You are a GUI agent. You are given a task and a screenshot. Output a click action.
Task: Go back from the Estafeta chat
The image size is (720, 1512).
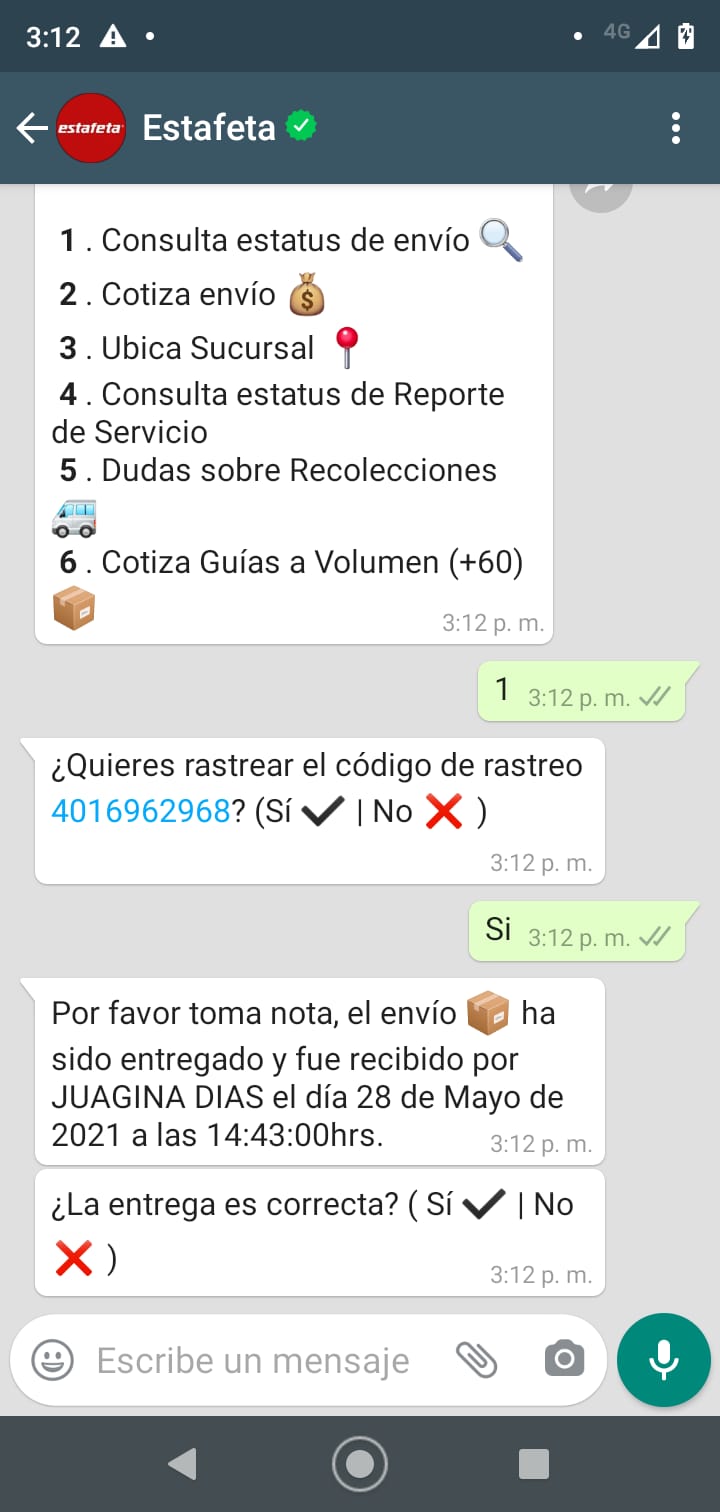pyautogui.click(x=32, y=128)
